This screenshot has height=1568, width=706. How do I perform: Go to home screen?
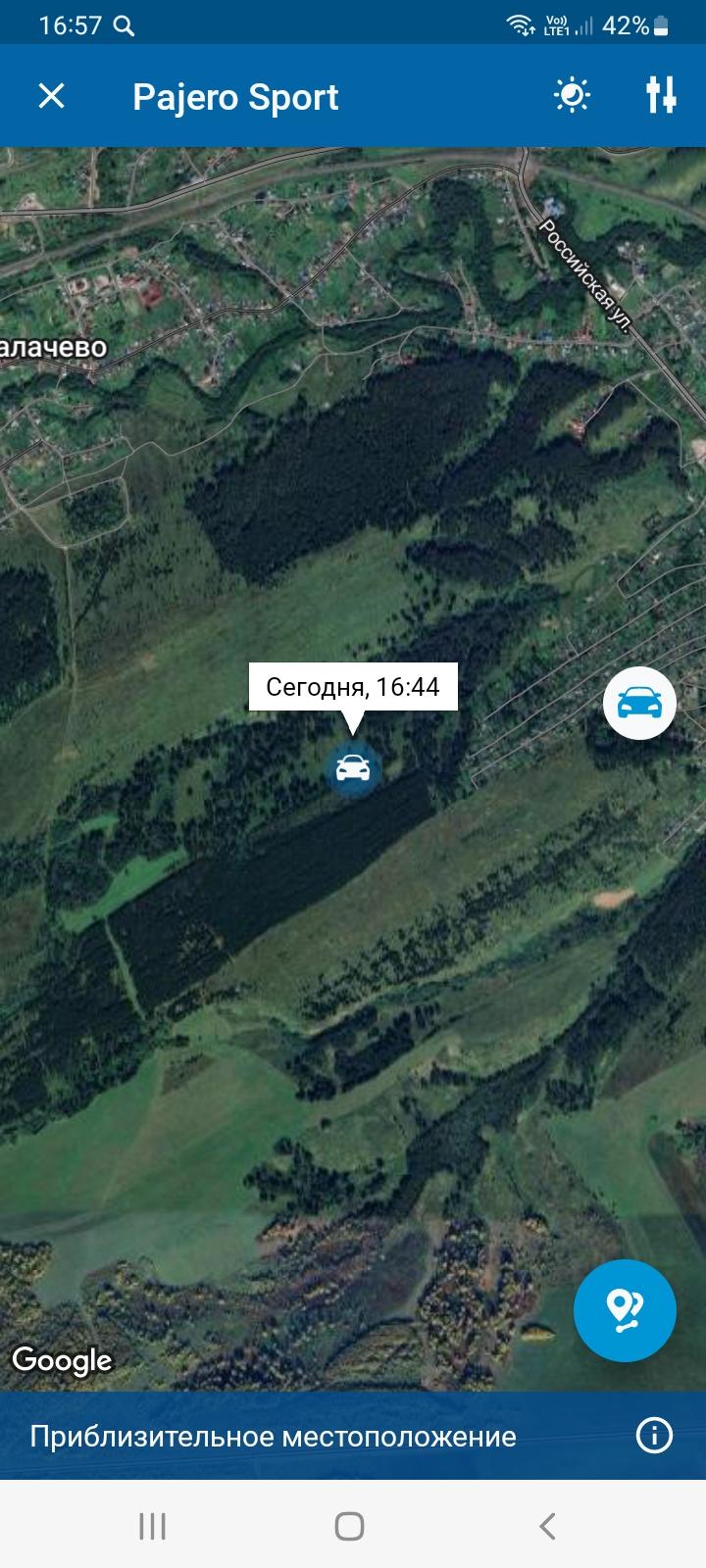350,1526
